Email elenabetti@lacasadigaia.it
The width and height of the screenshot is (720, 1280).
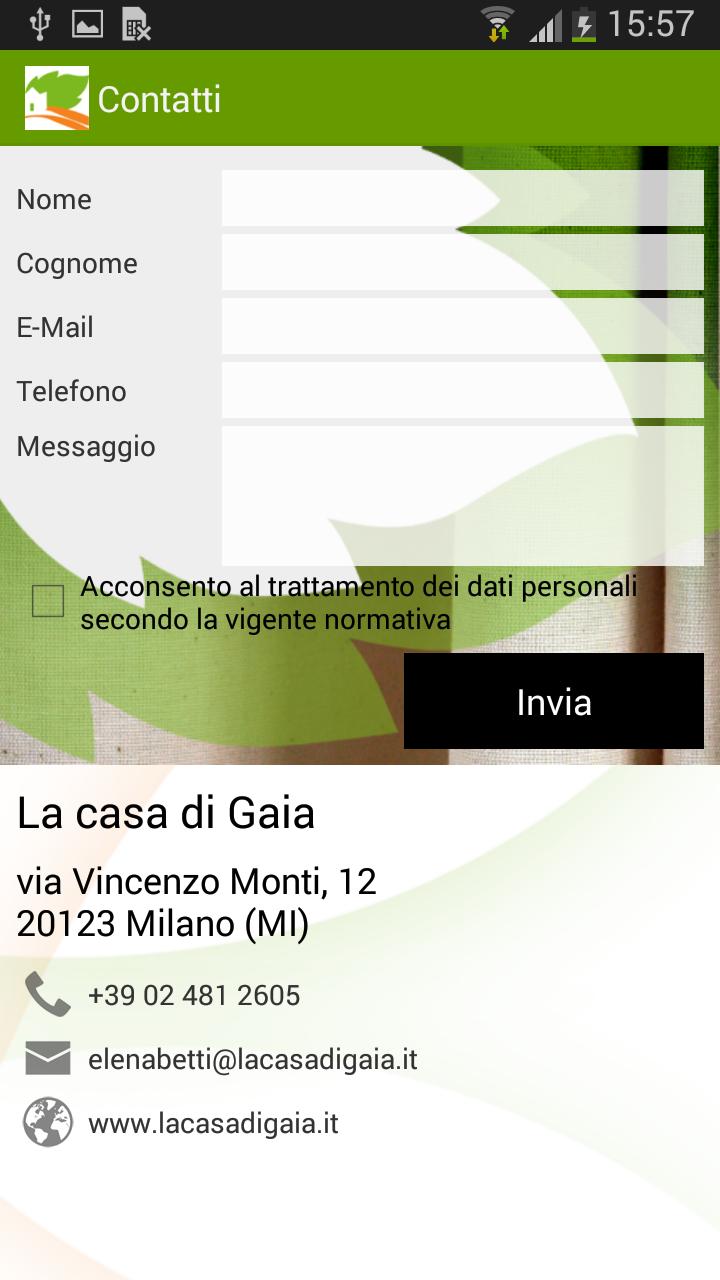(x=252, y=1059)
